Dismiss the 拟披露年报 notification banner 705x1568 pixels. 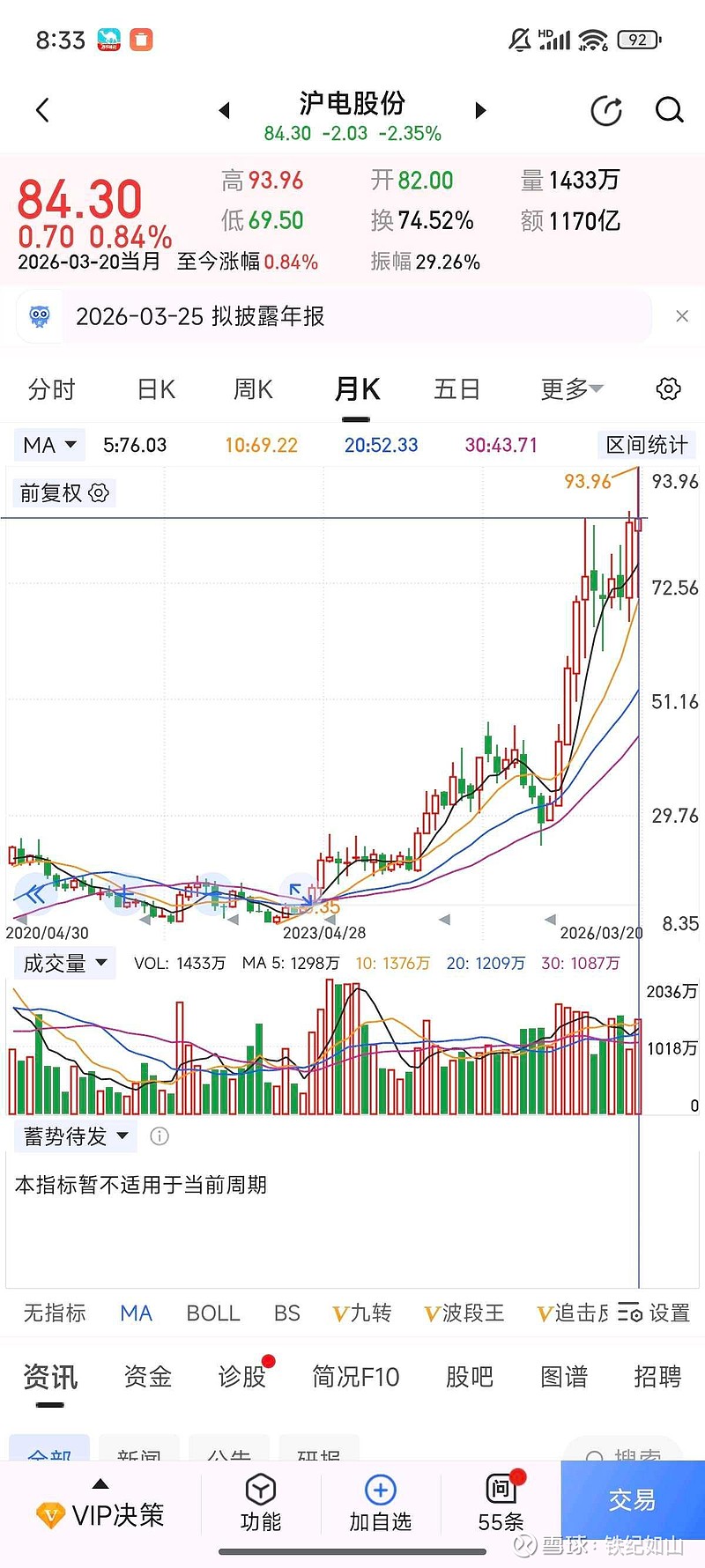pyautogui.click(x=681, y=315)
